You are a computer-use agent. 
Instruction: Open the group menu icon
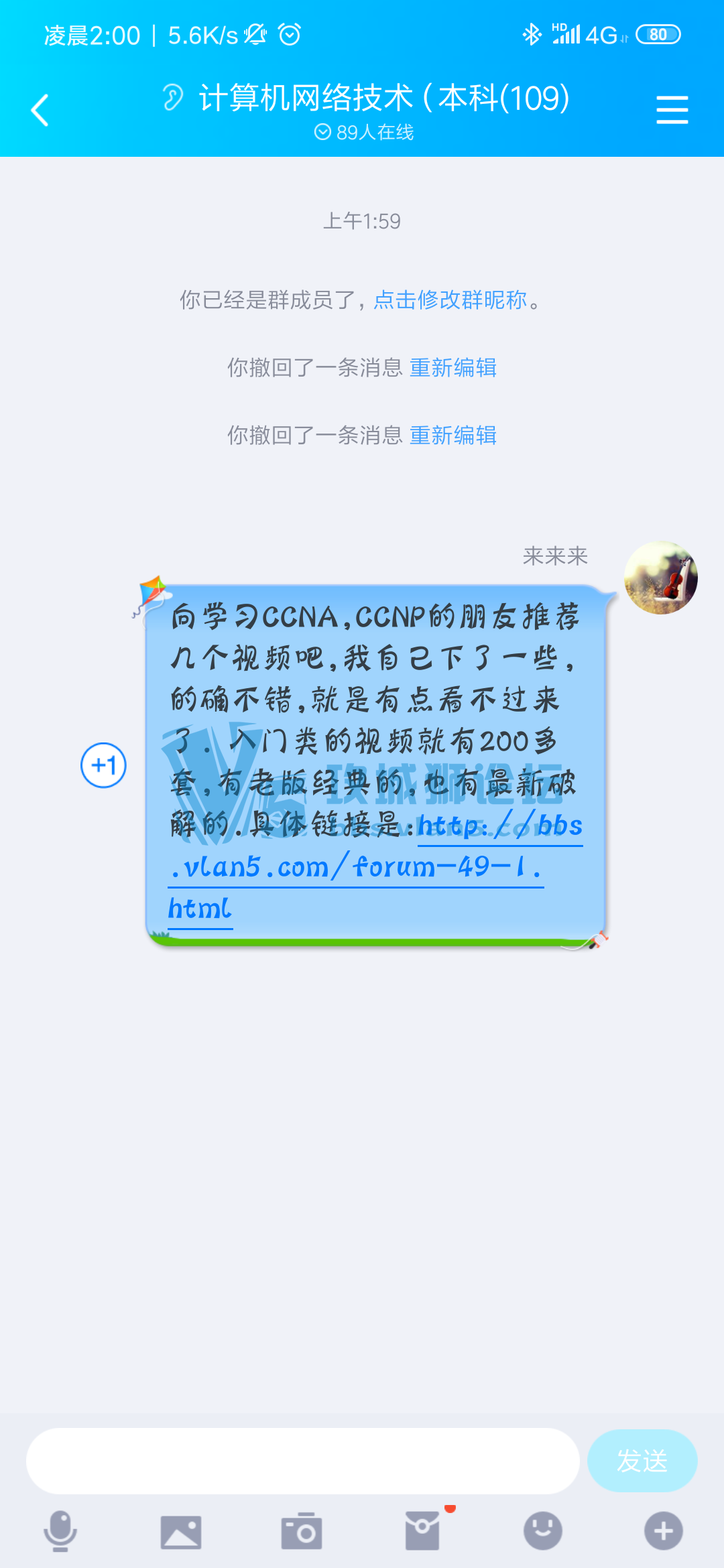tap(672, 110)
